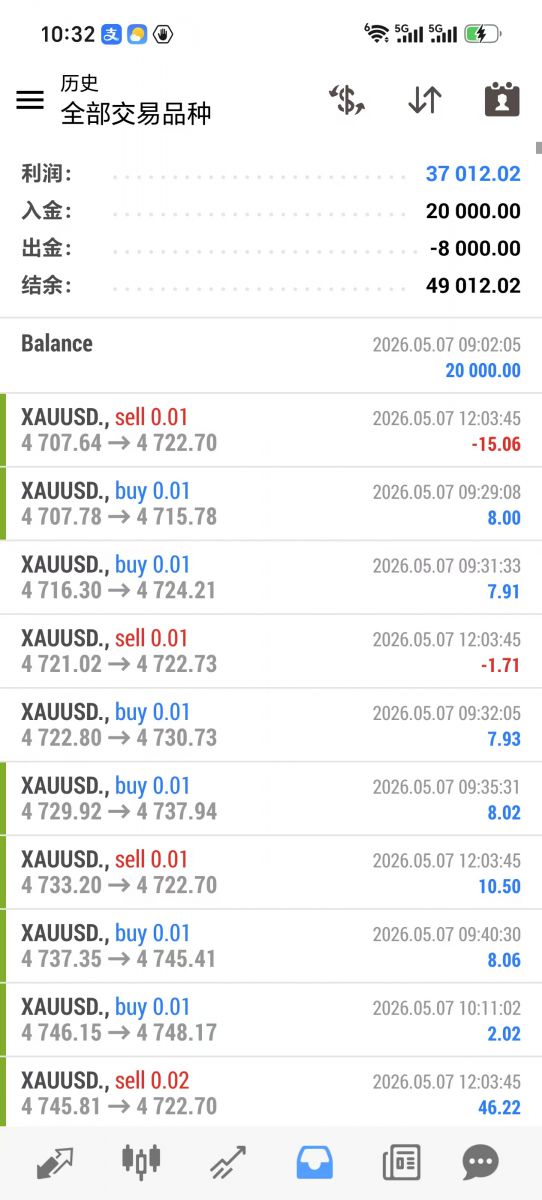Open the calendar date range picker

502,100
